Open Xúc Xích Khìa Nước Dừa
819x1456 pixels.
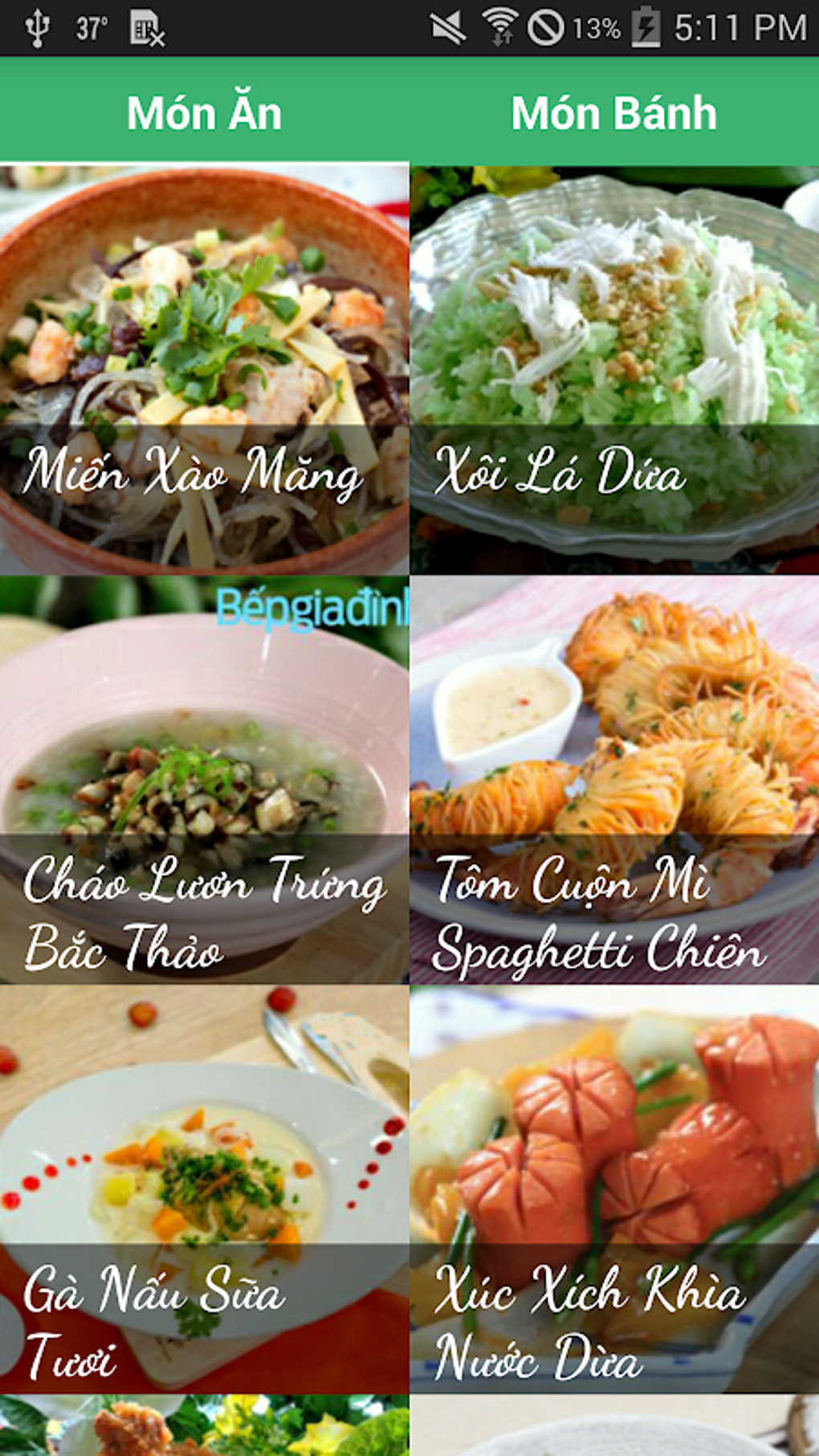click(x=615, y=1189)
